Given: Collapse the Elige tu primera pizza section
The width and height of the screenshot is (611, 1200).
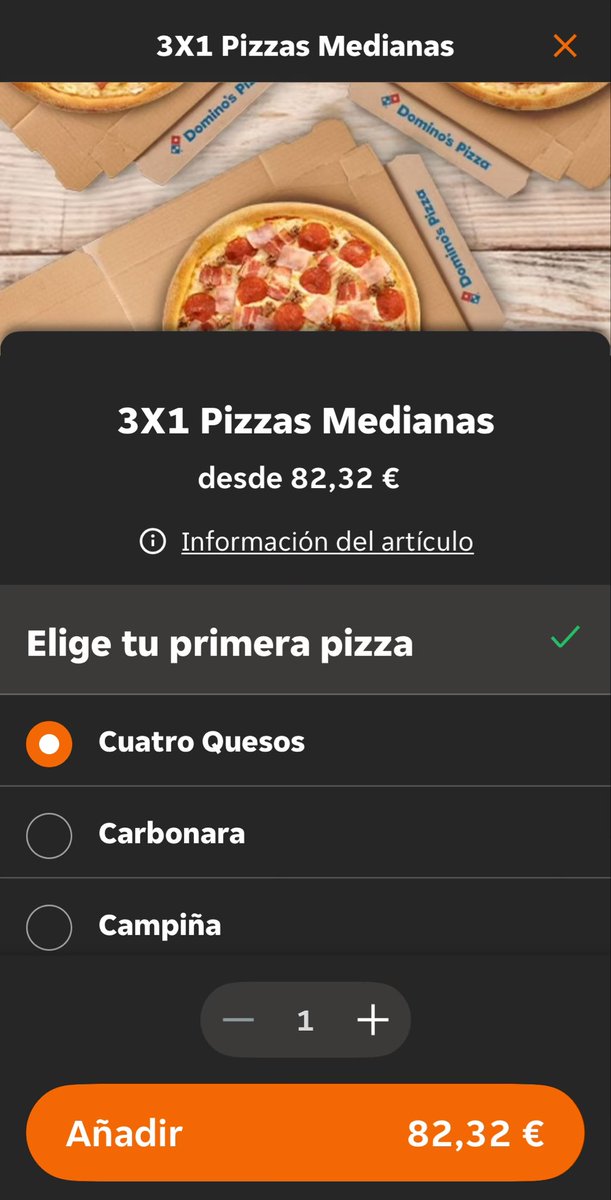Looking at the screenshot, I should coord(305,642).
